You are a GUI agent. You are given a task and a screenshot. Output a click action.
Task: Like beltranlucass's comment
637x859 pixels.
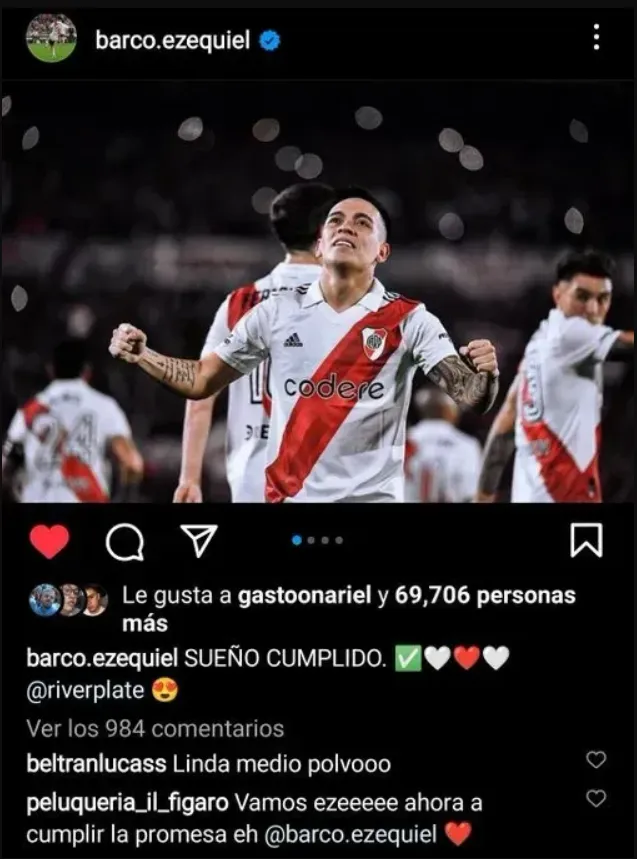(596, 760)
